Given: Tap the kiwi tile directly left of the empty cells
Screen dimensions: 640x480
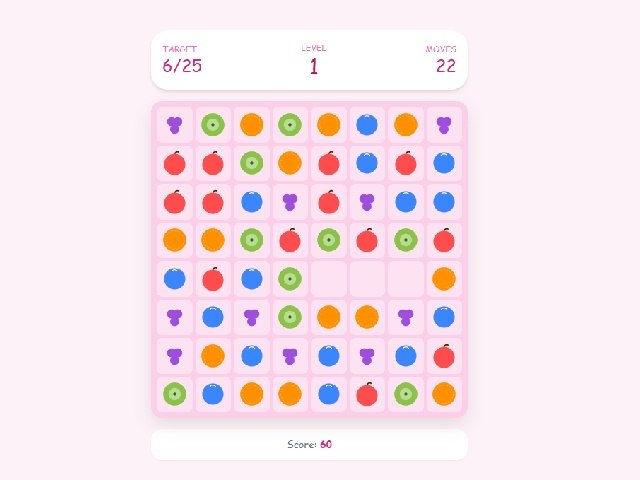Looking at the screenshot, I should (290, 279).
